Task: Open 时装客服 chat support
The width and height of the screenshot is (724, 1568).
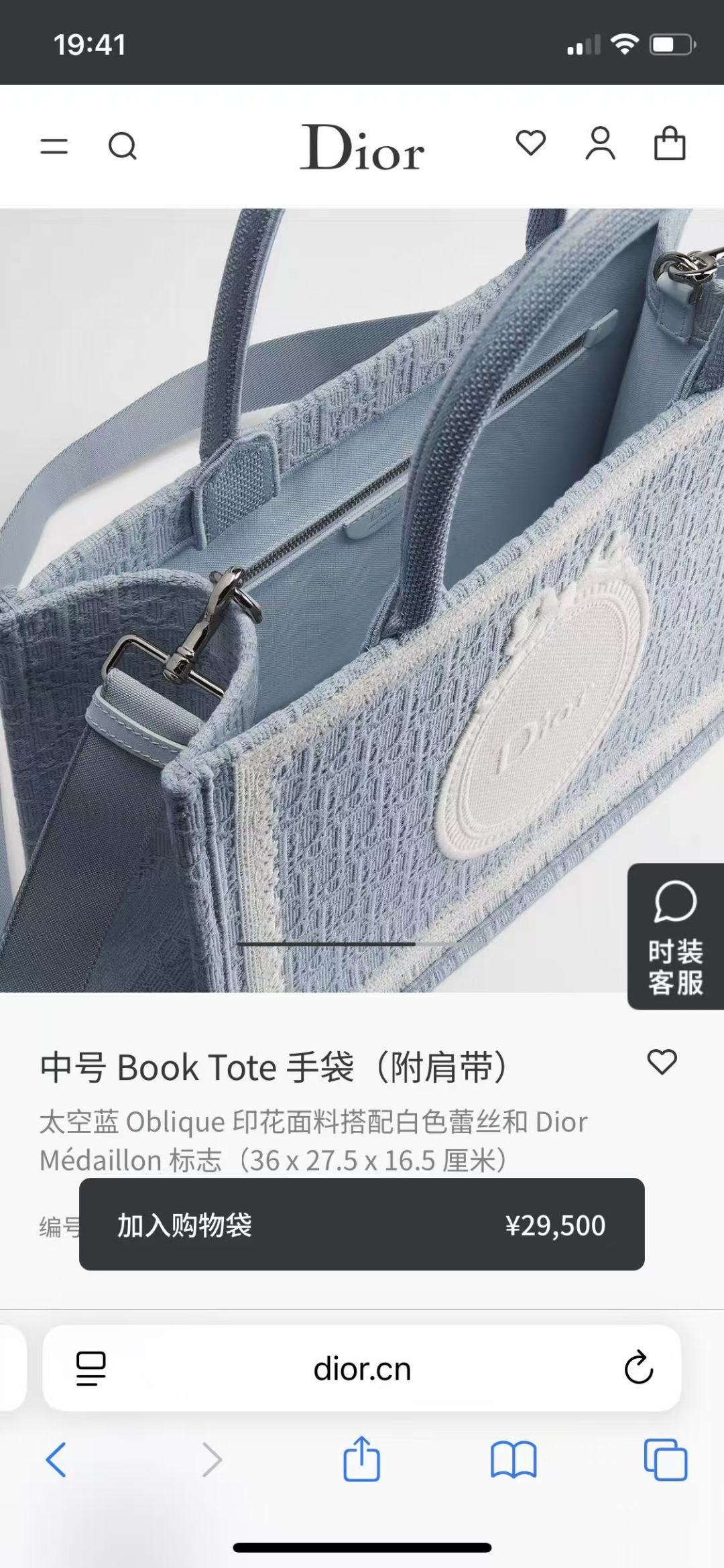Action: [676, 936]
